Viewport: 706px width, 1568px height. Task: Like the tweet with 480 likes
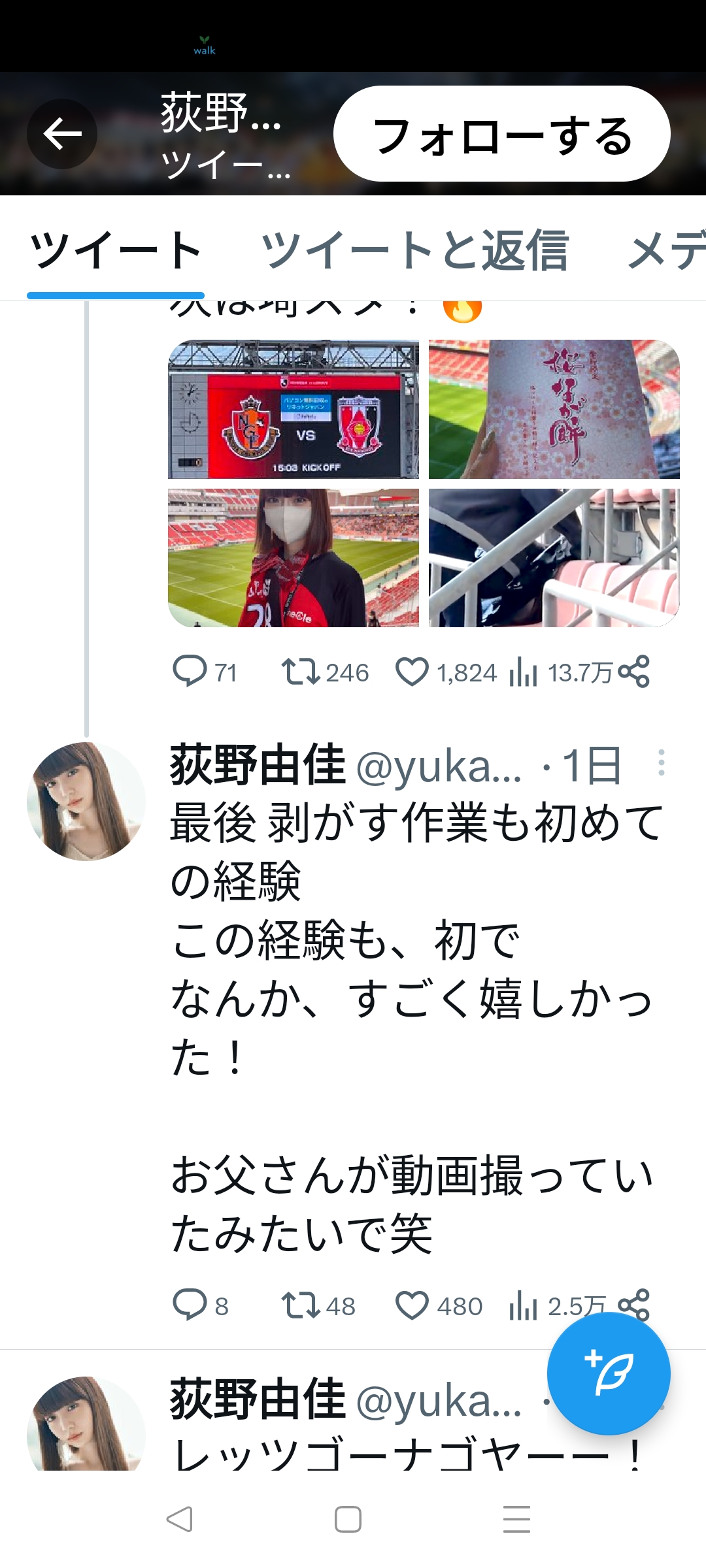point(412,1306)
